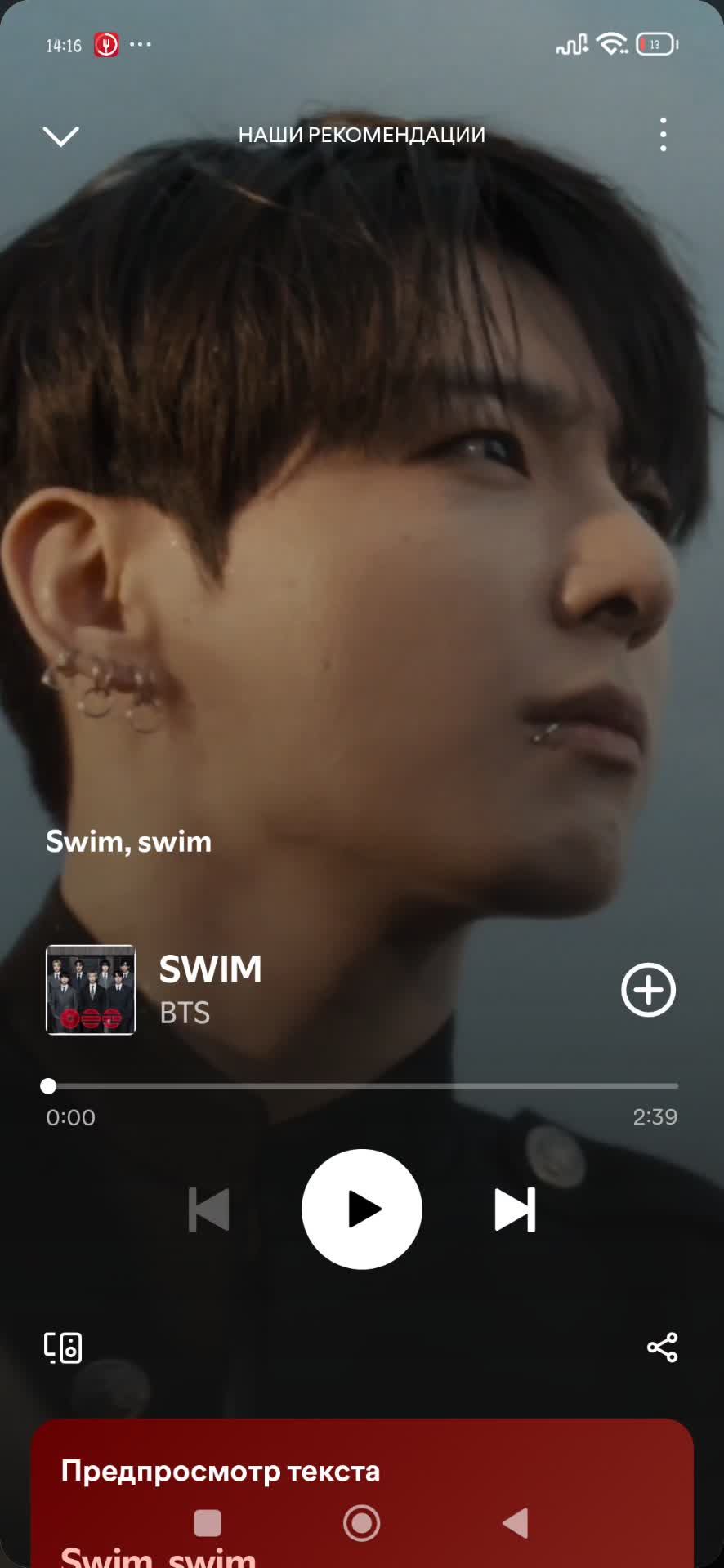
Task: Collapse the player with the down chevron
Action: pyautogui.click(x=60, y=136)
